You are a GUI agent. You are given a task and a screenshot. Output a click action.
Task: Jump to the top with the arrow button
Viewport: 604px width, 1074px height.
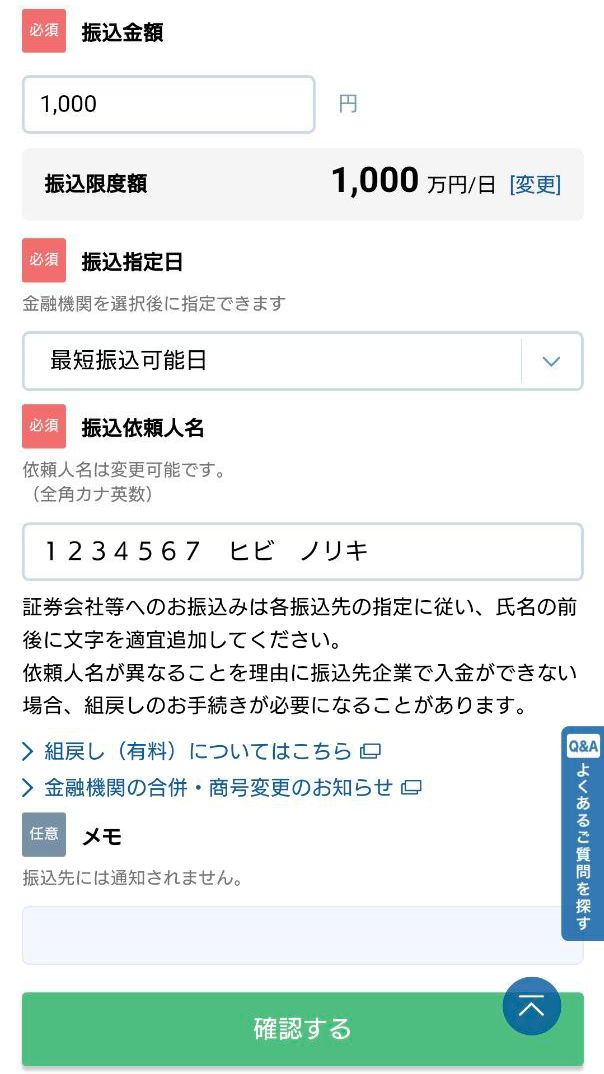[531, 1006]
